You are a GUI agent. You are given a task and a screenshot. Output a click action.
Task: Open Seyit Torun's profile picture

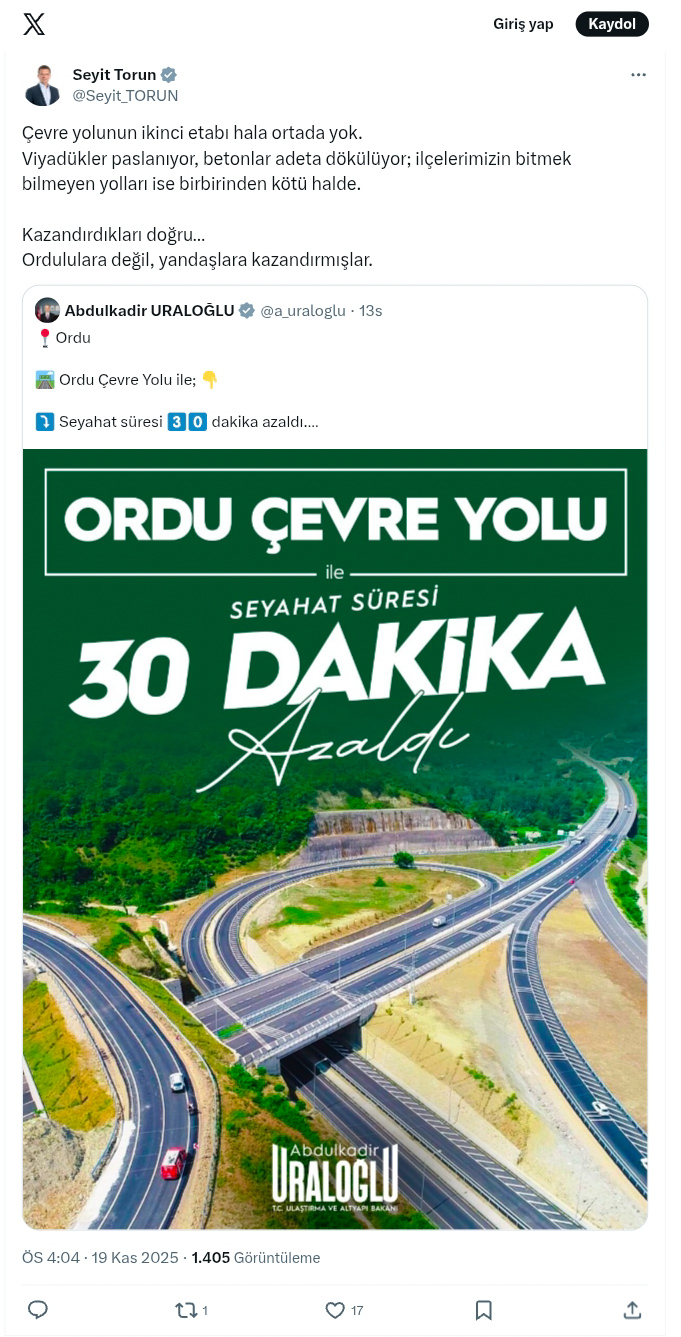(42, 85)
